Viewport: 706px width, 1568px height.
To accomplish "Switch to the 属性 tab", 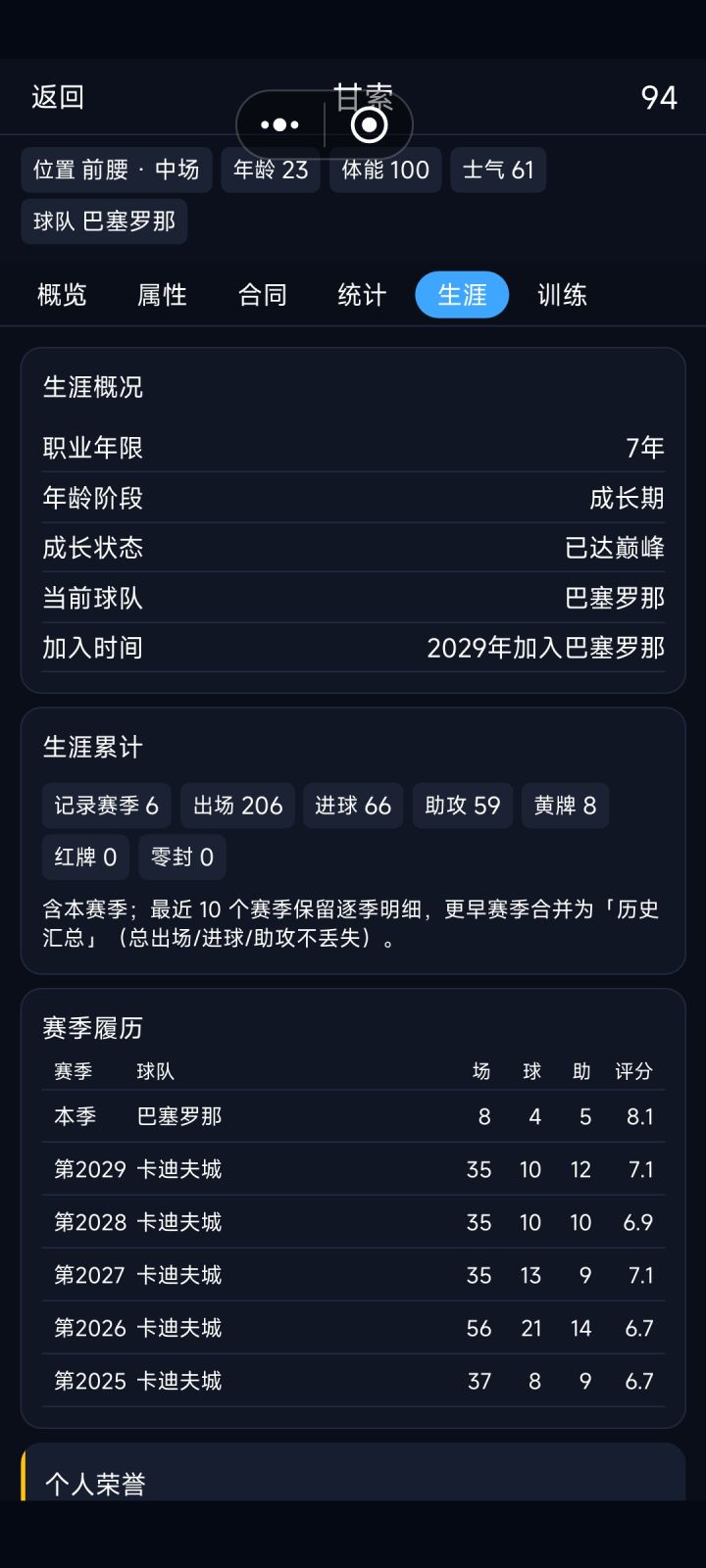I will (162, 295).
